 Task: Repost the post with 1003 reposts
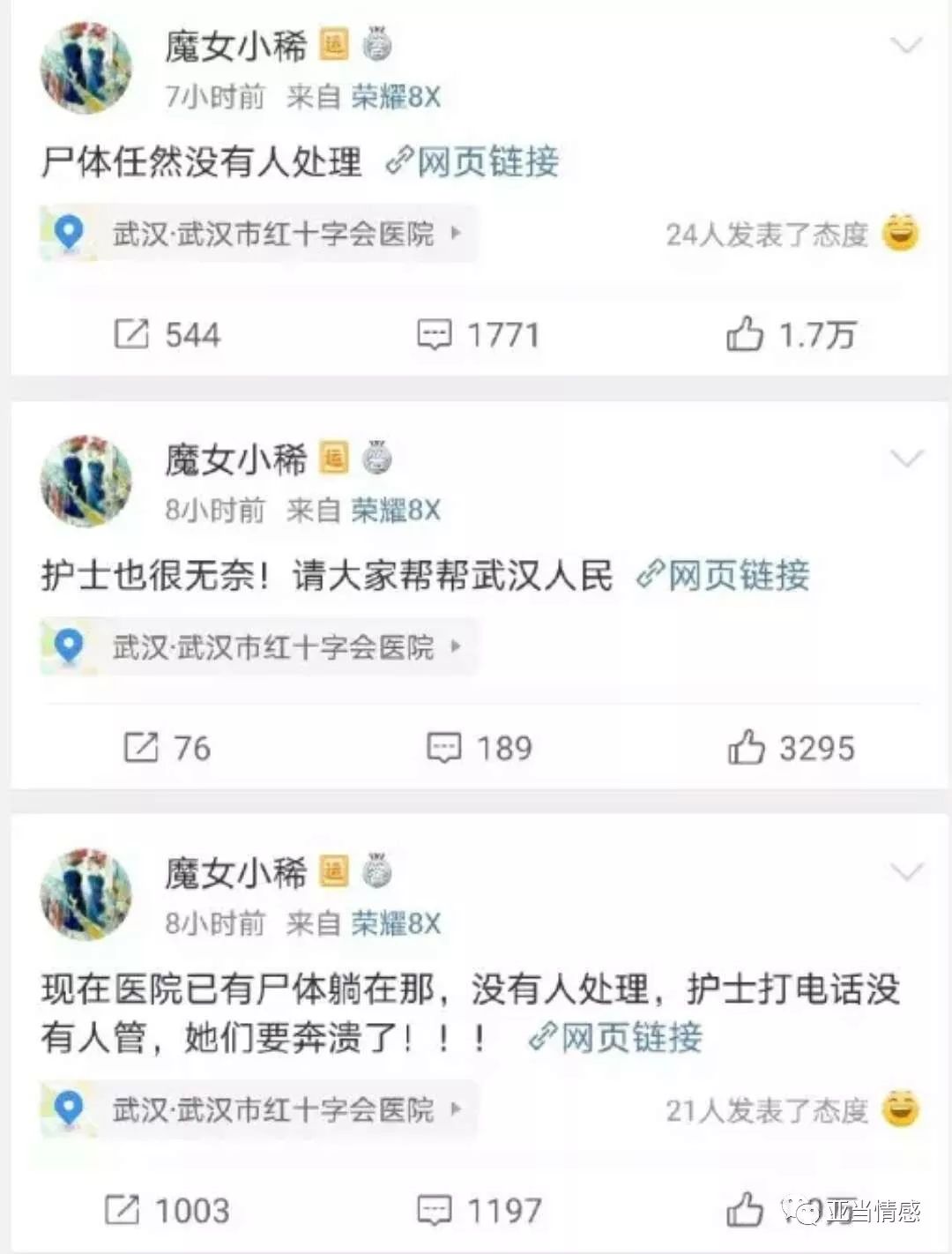[167, 1210]
